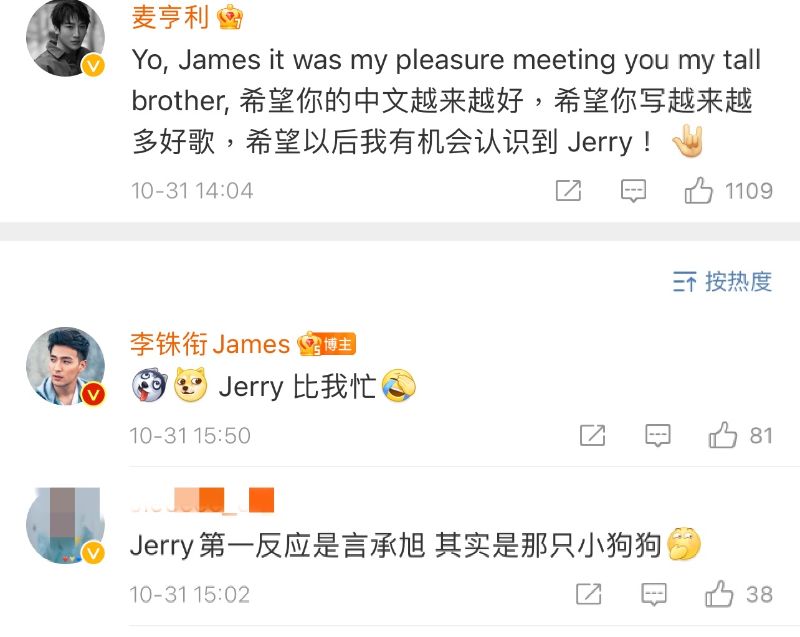Repost the comment Jerry 比我忙

coord(592,435)
